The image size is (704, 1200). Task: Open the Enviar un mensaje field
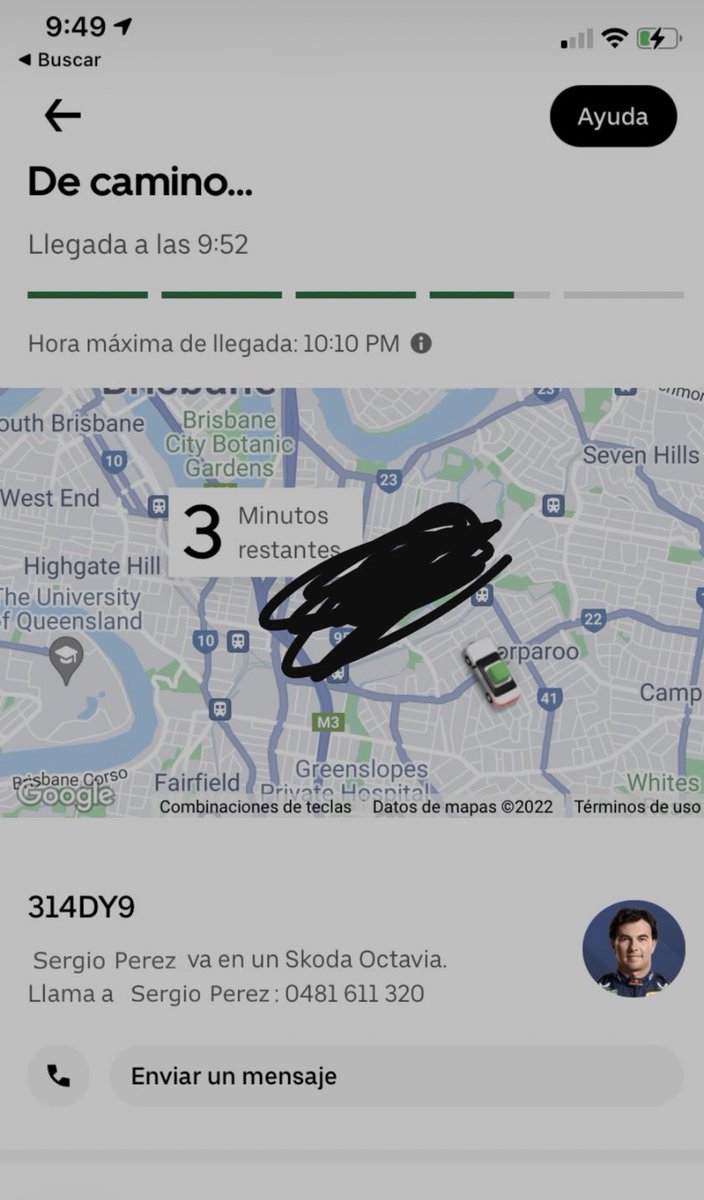pos(396,1076)
